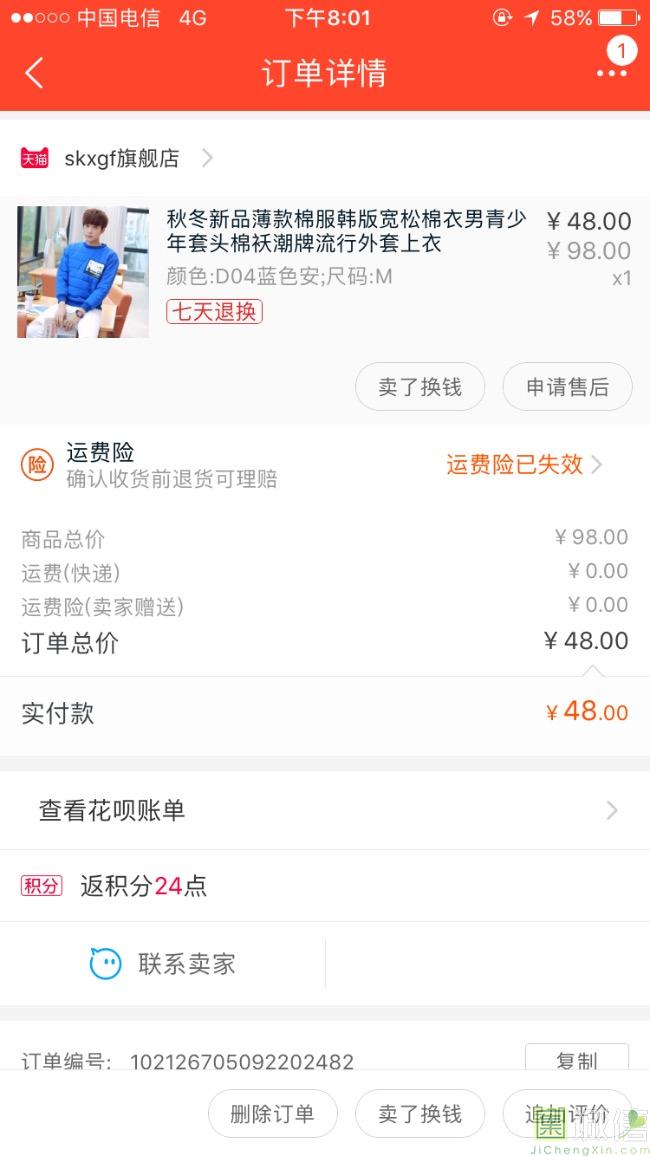View the 秋冬新品薄款棉服 product
This screenshot has height=1156, width=650.
[x=344, y=231]
